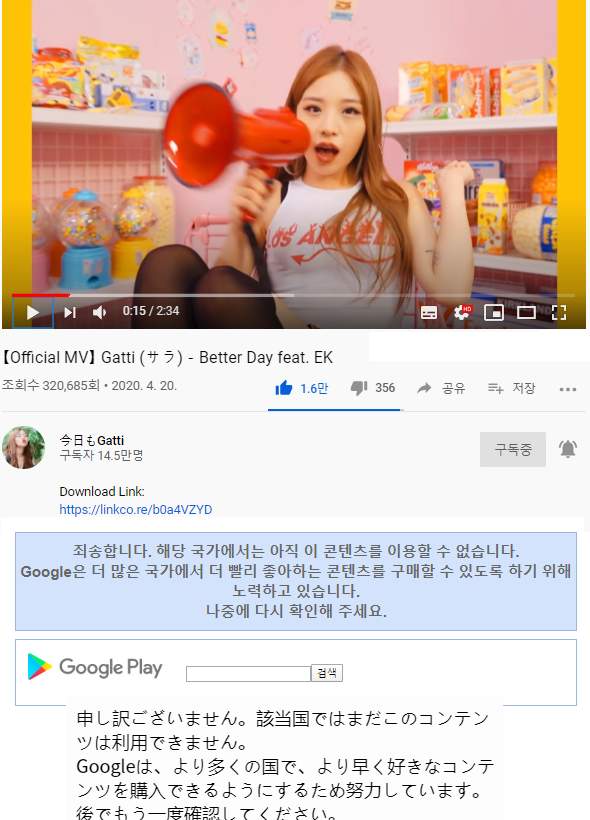The image size is (590, 820).
Task: Open video quality settings gear
Action: [461, 313]
